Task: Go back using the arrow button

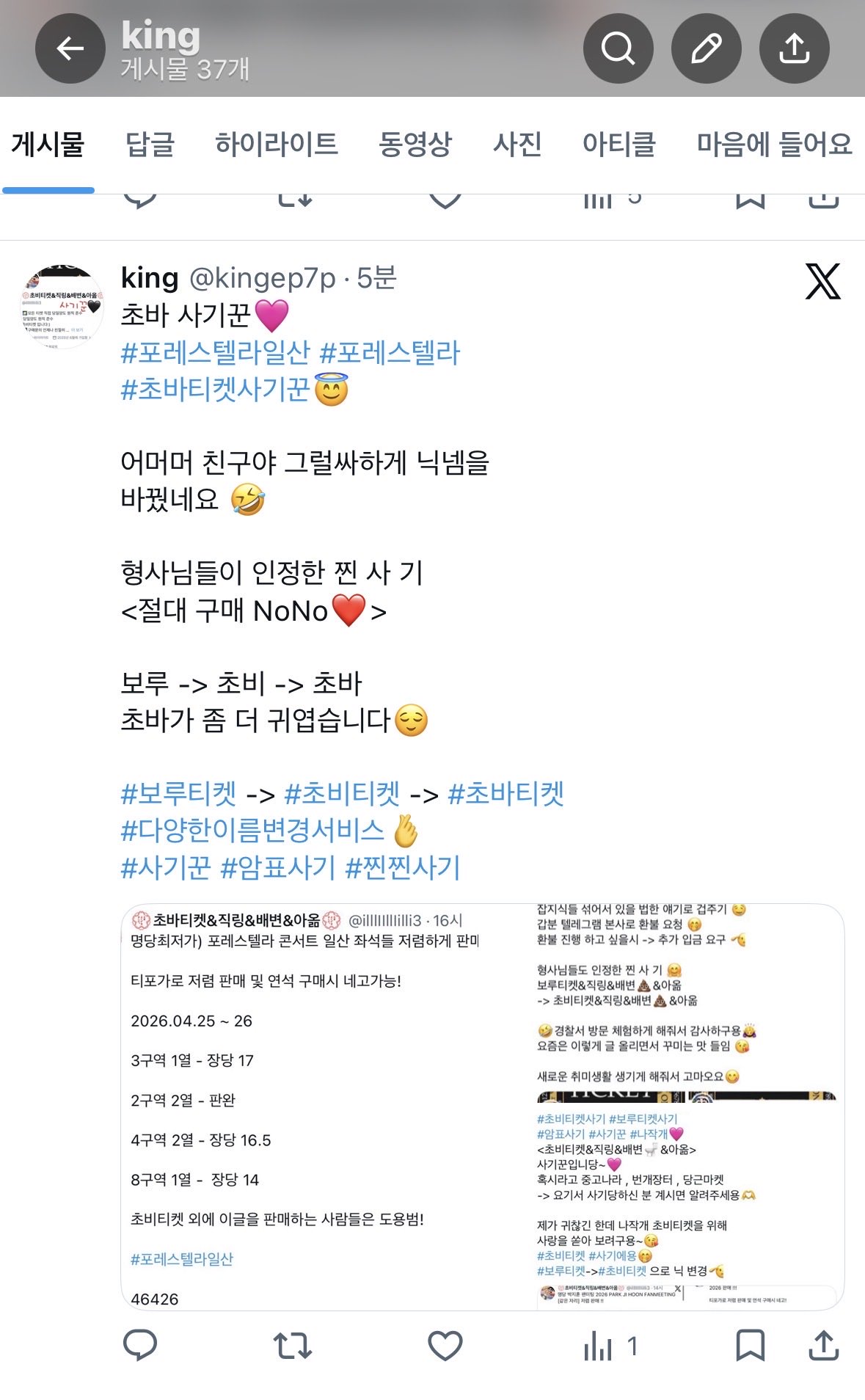Action: (x=70, y=48)
